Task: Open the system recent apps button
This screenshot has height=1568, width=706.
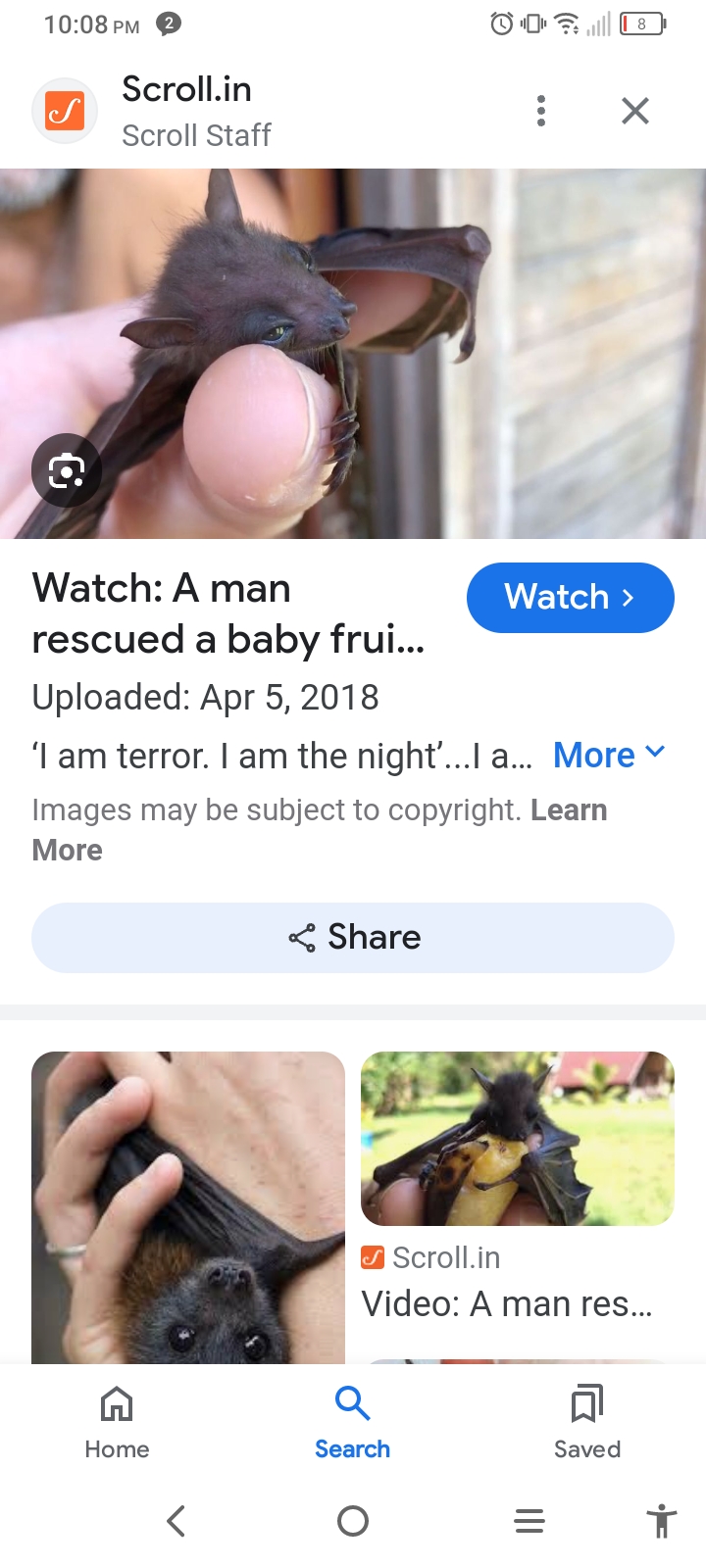Action: [529, 1521]
